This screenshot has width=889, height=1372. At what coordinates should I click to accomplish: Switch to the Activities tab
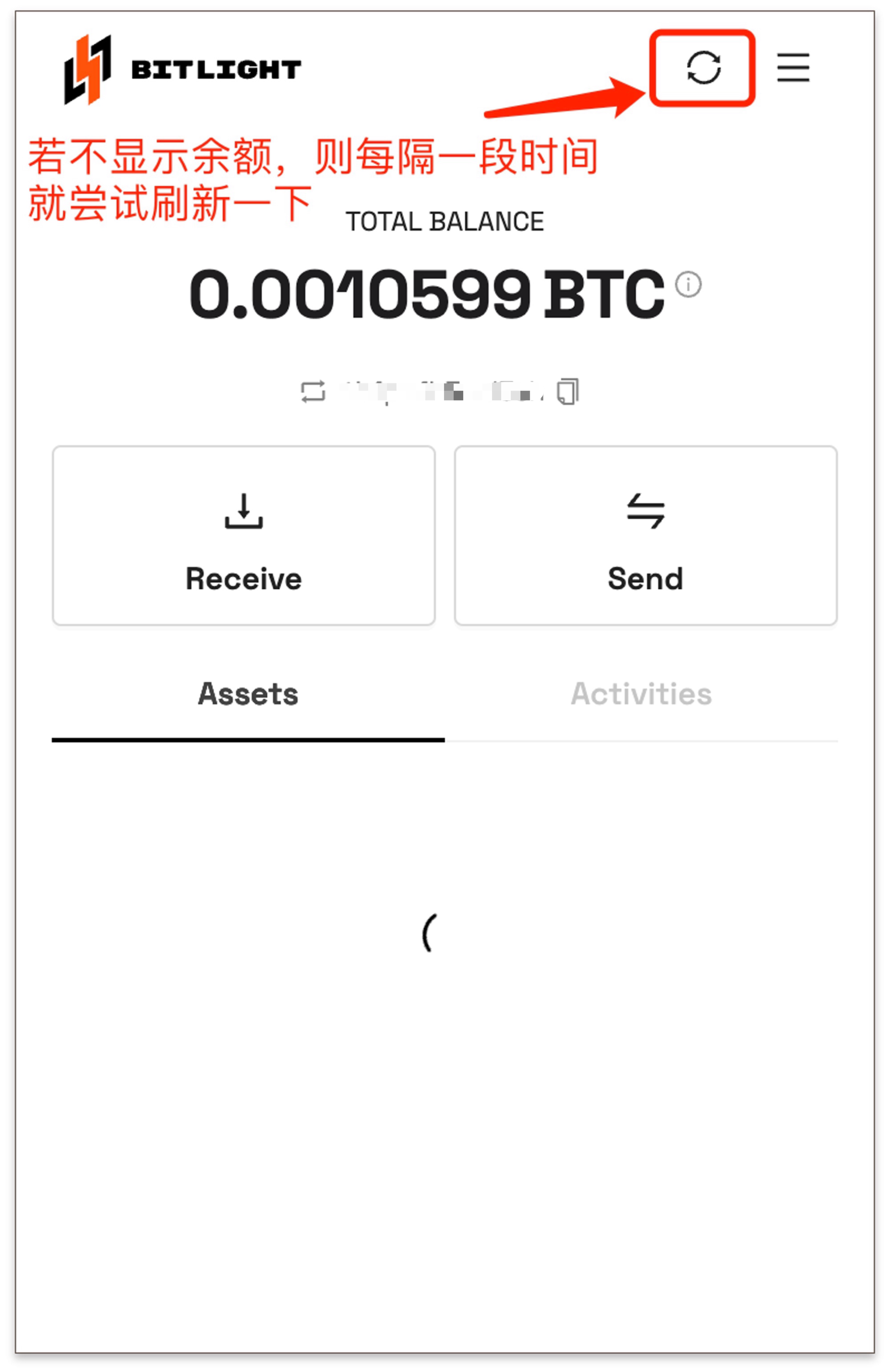[x=640, y=695]
